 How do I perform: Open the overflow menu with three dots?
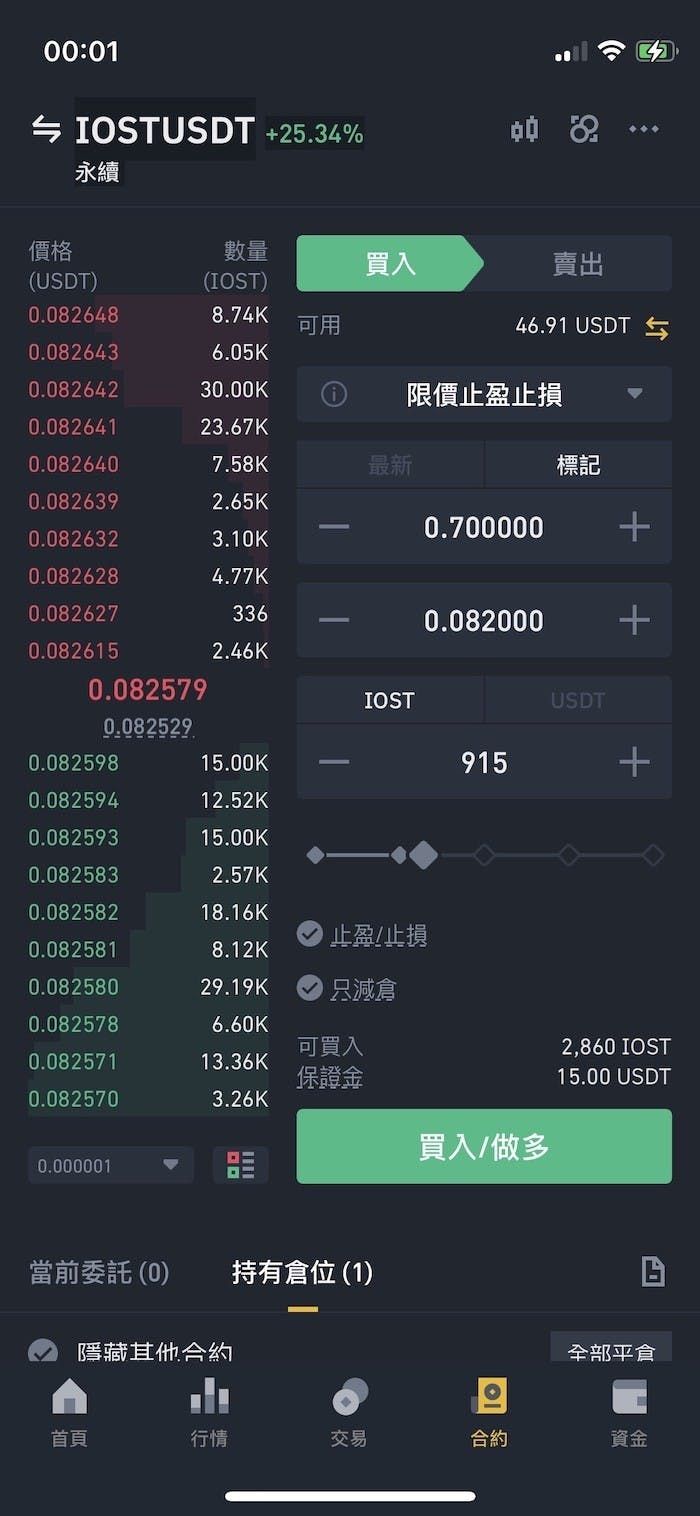pyautogui.click(x=644, y=129)
